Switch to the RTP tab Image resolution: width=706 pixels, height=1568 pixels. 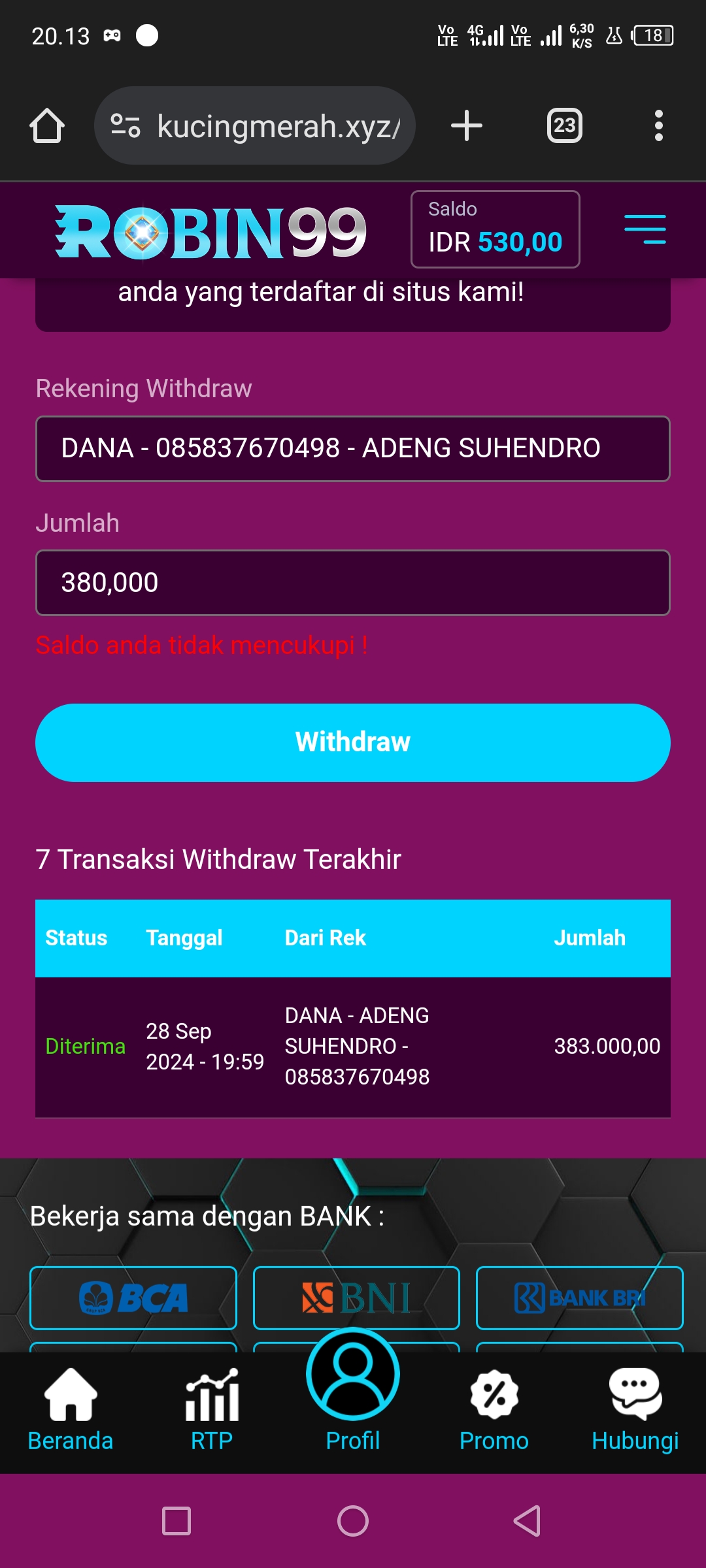212,1411
